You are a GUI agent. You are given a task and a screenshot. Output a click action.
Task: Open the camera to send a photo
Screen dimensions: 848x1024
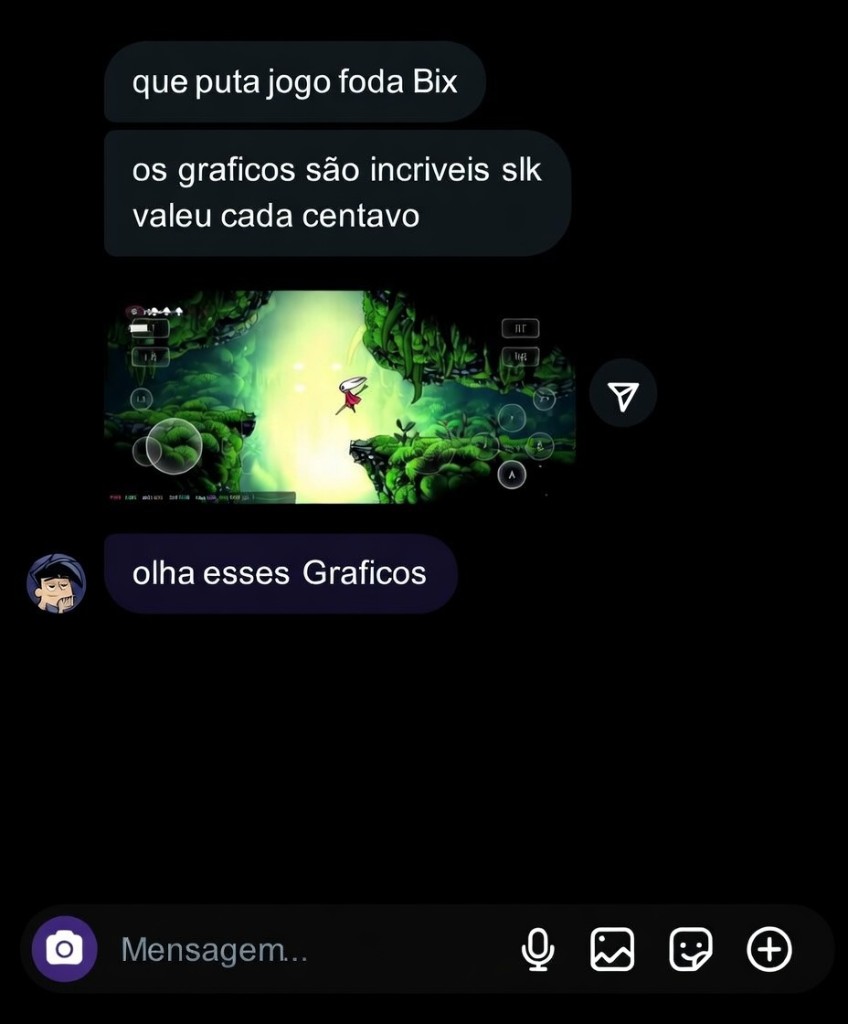coord(63,948)
